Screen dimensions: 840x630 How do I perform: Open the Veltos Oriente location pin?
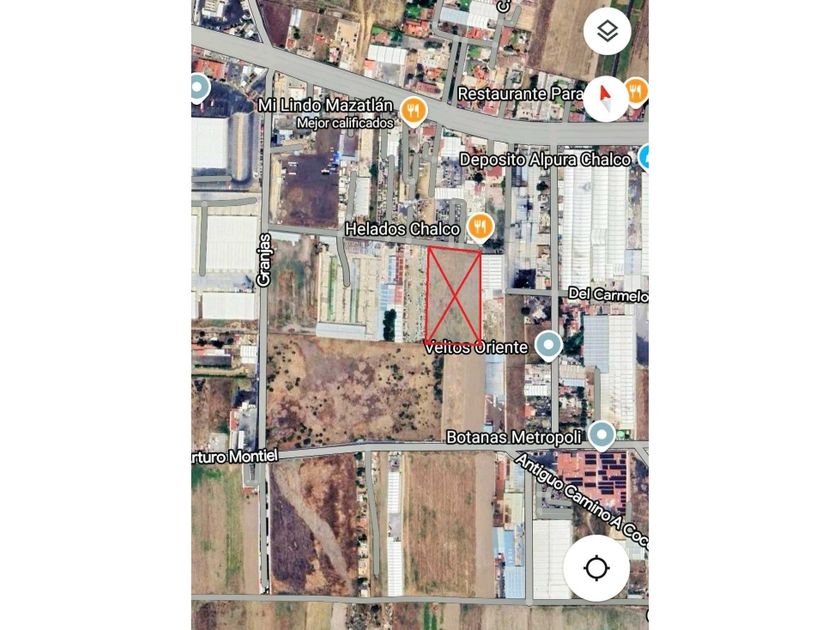tap(548, 346)
